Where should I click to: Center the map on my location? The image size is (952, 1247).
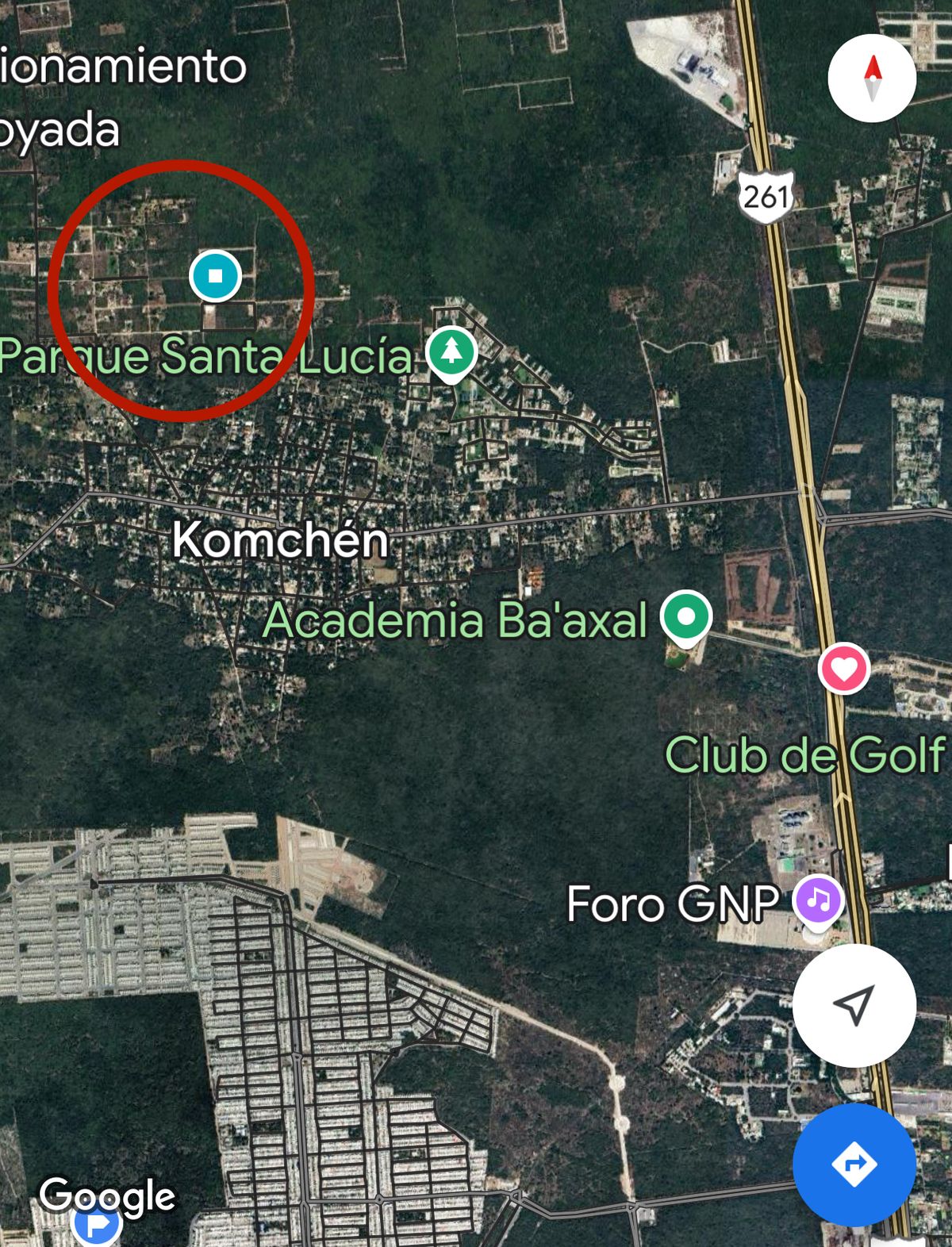pos(854,1005)
